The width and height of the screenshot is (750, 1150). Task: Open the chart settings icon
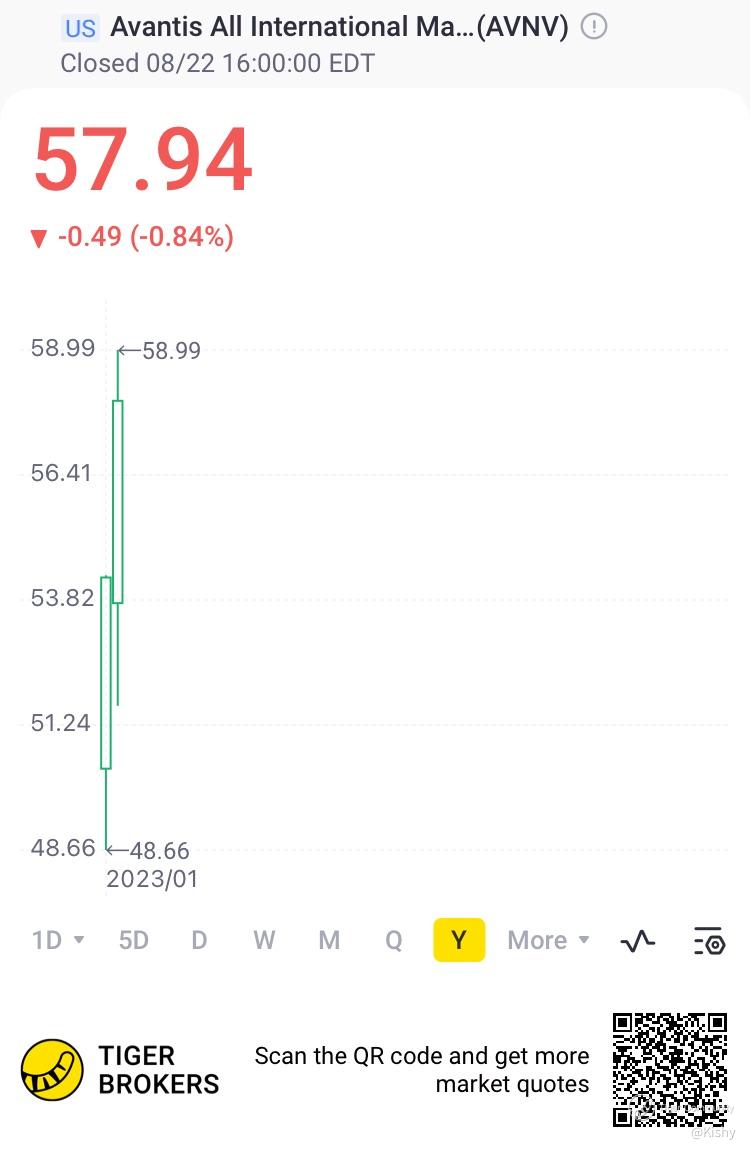point(709,940)
